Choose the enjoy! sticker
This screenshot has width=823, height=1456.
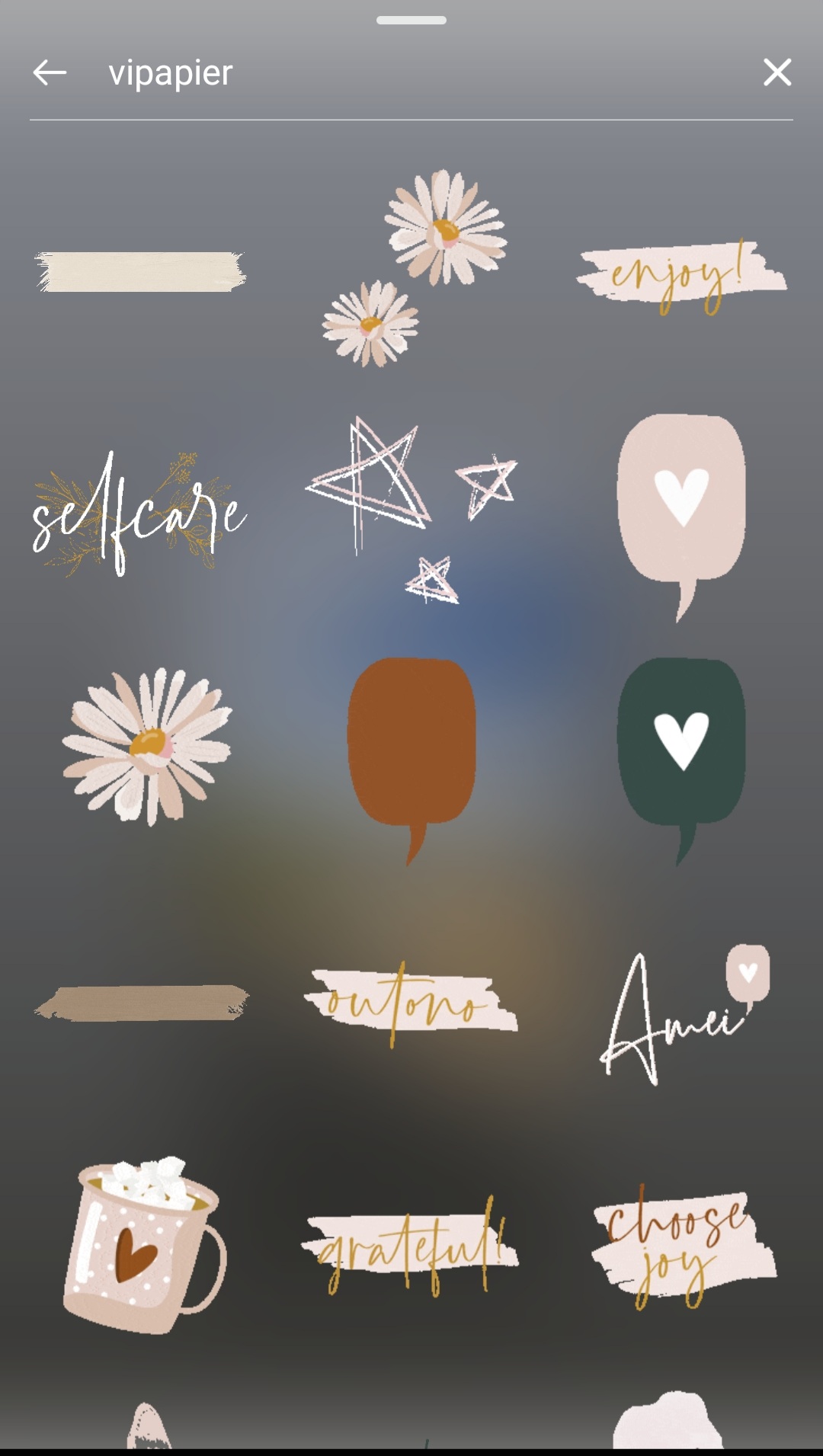pyautogui.click(x=680, y=276)
